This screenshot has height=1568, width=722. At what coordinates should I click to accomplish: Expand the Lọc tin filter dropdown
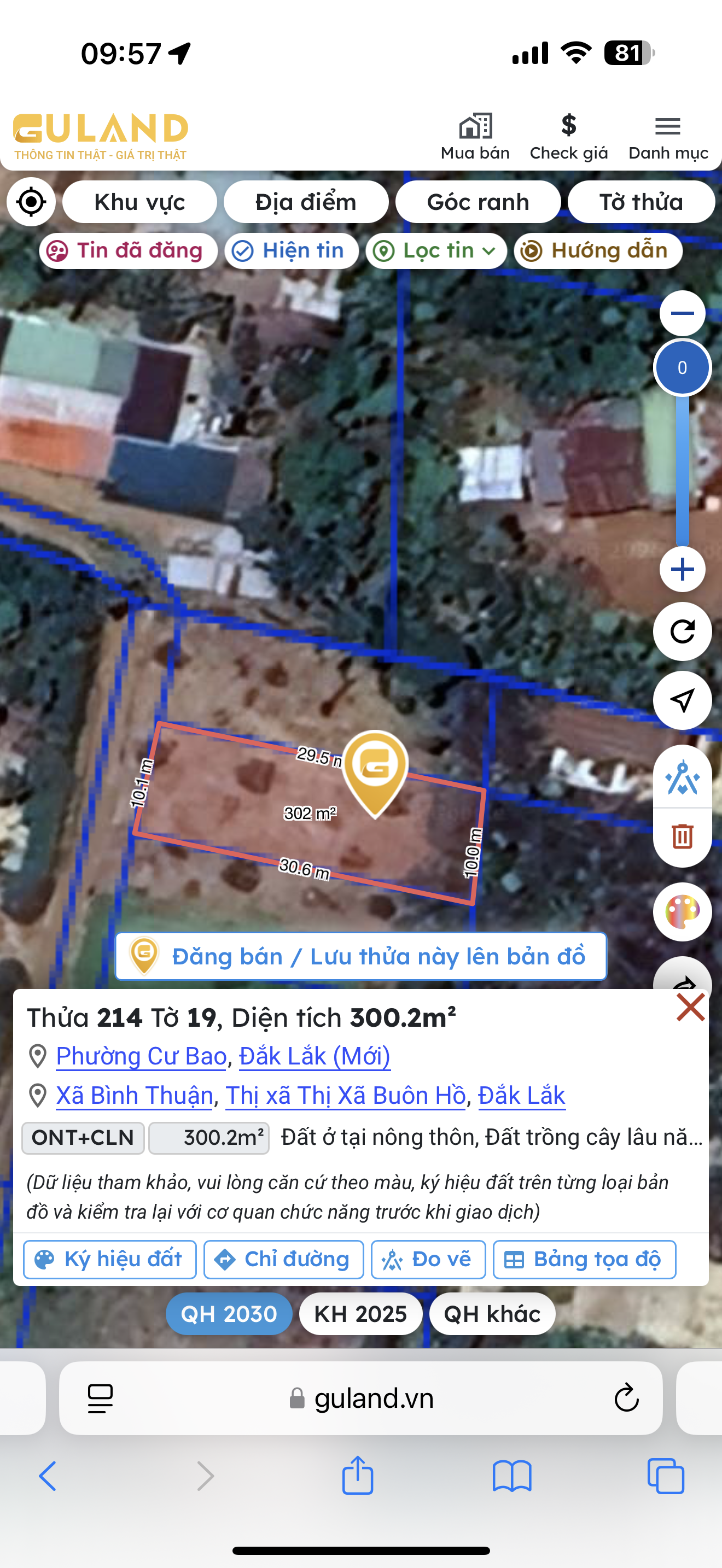click(x=436, y=251)
